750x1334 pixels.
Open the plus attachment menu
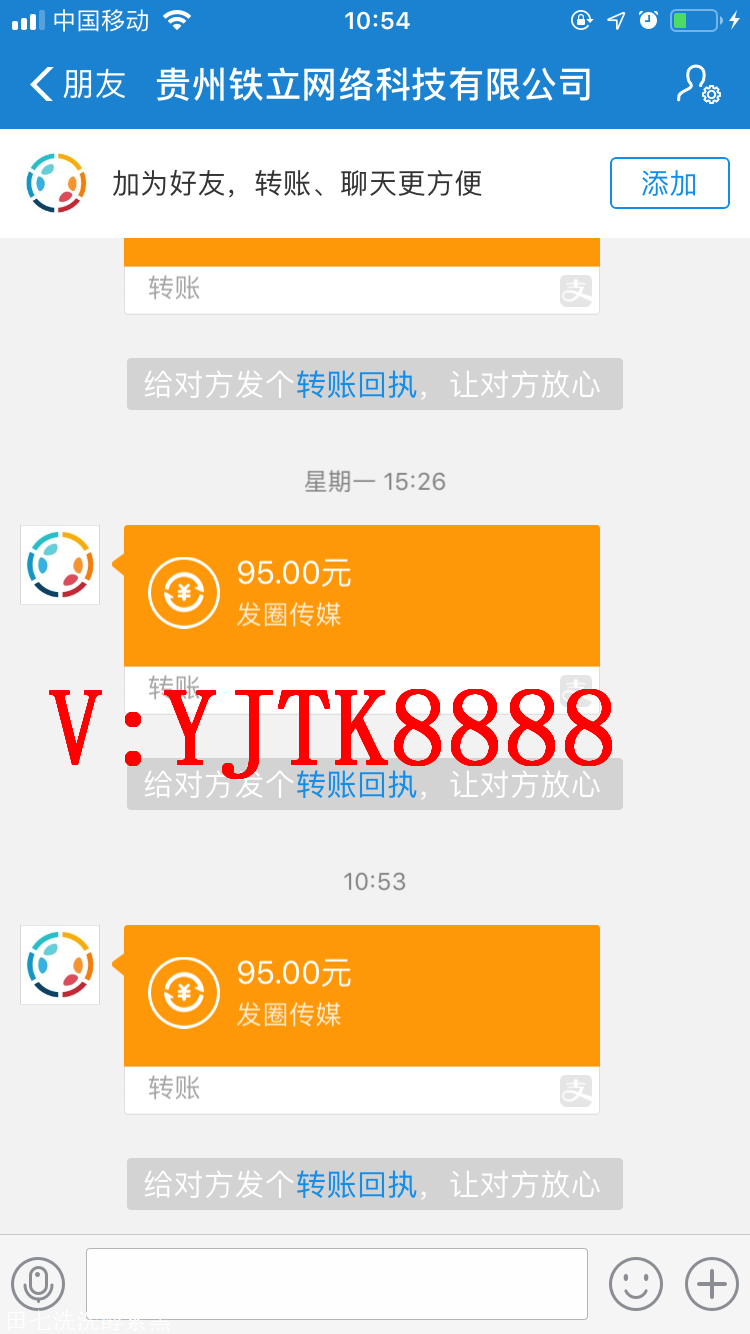pyautogui.click(x=712, y=1284)
